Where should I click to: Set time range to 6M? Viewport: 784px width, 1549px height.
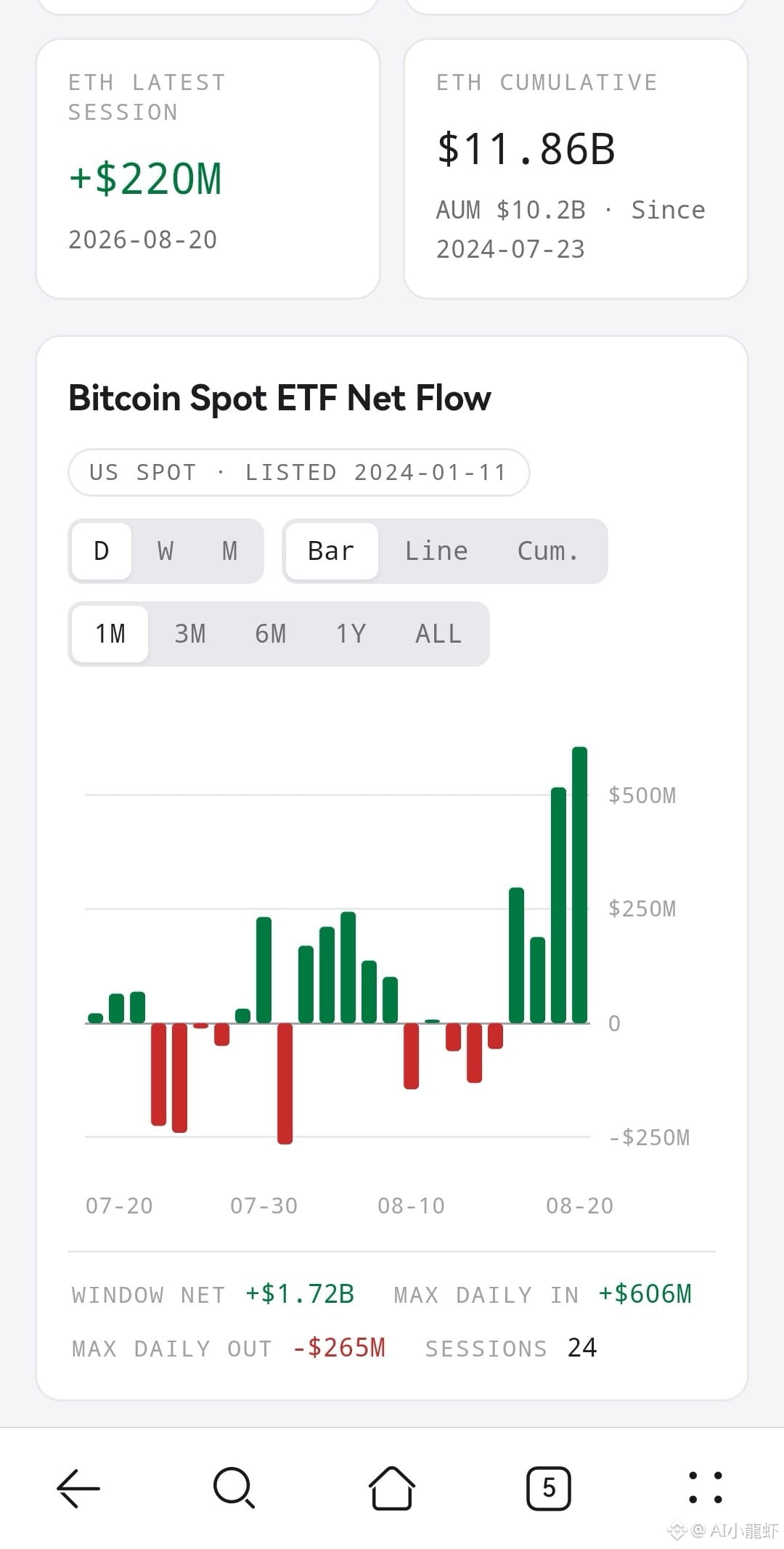(x=271, y=634)
